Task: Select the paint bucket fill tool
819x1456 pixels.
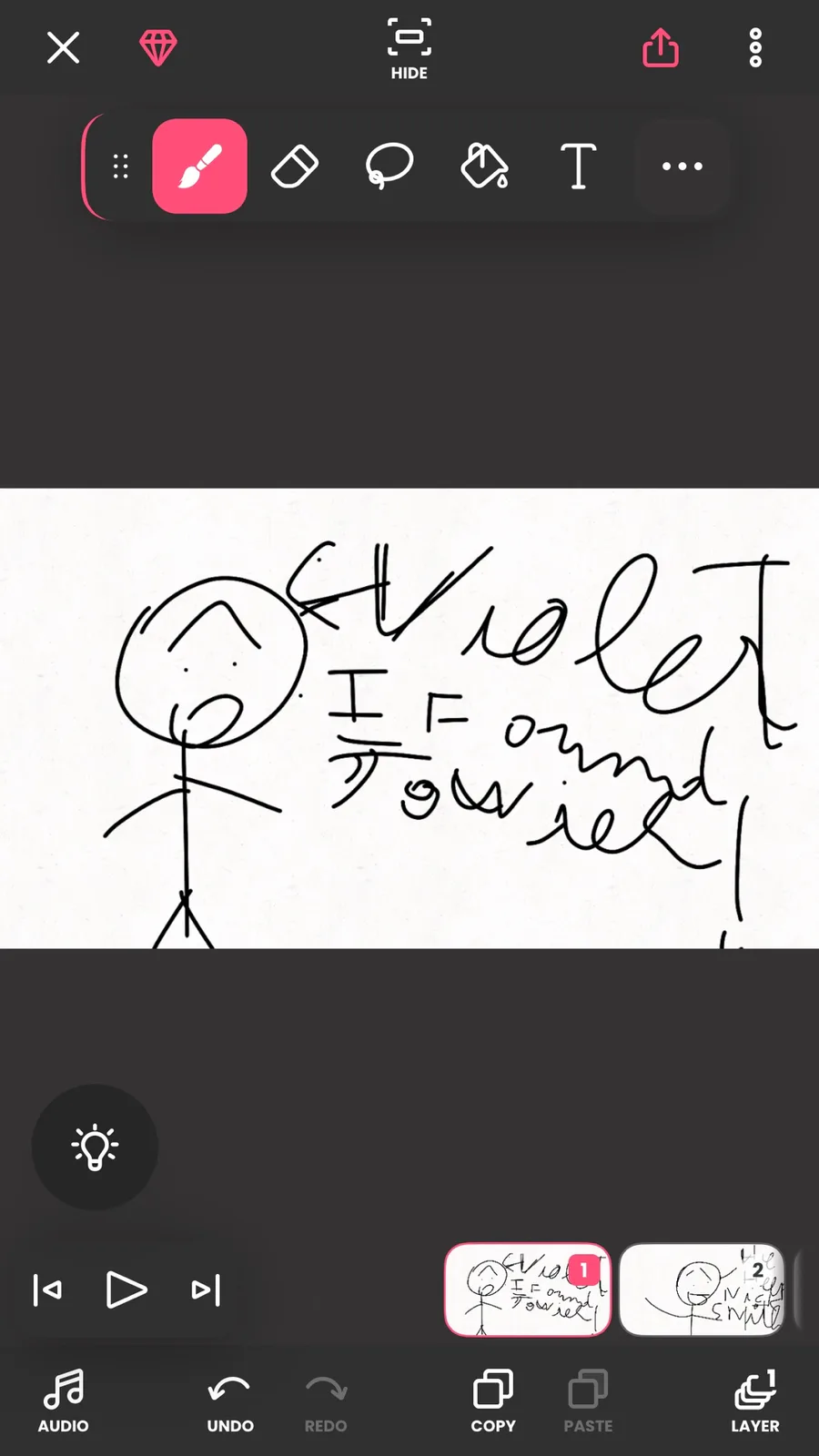Action: [x=484, y=167]
